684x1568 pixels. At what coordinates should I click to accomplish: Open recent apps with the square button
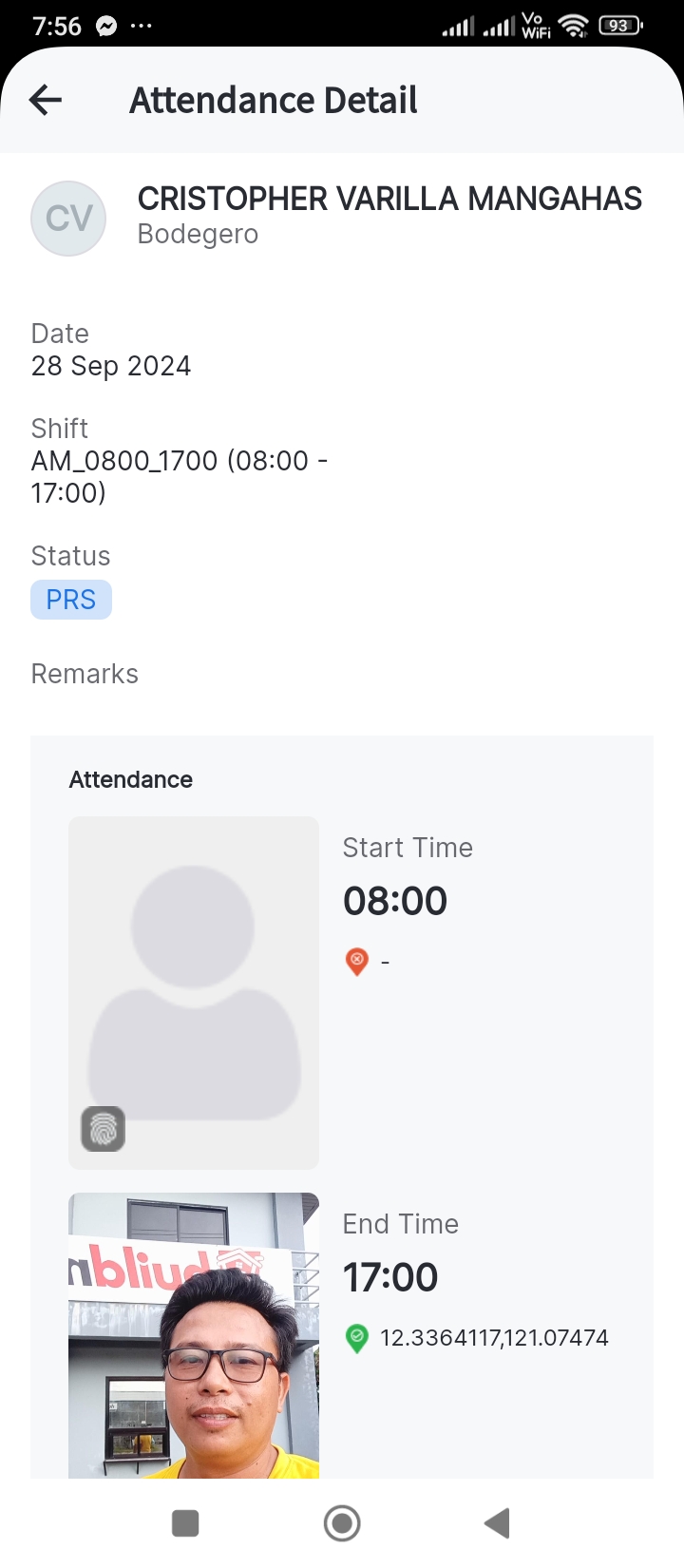click(x=185, y=1523)
